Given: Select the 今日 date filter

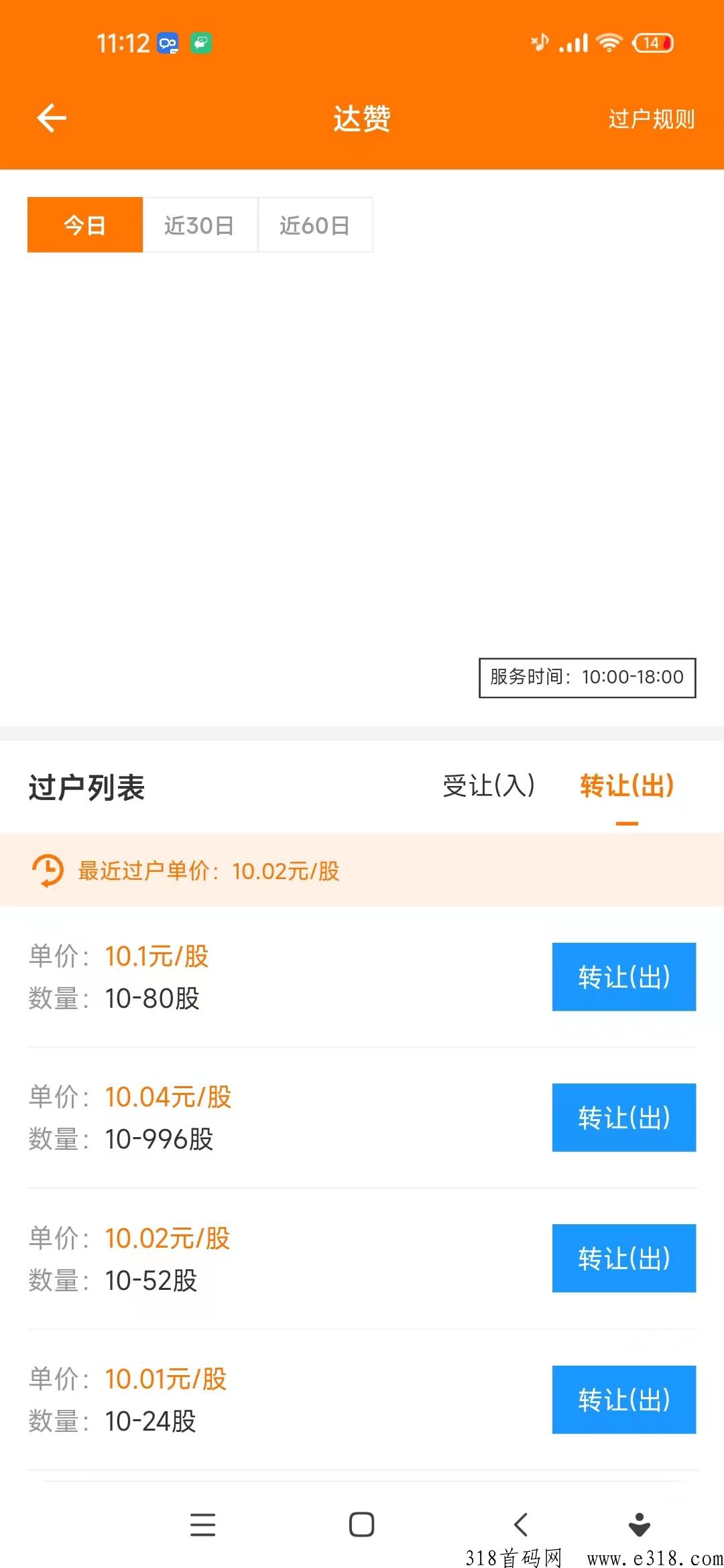Looking at the screenshot, I should point(84,225).
